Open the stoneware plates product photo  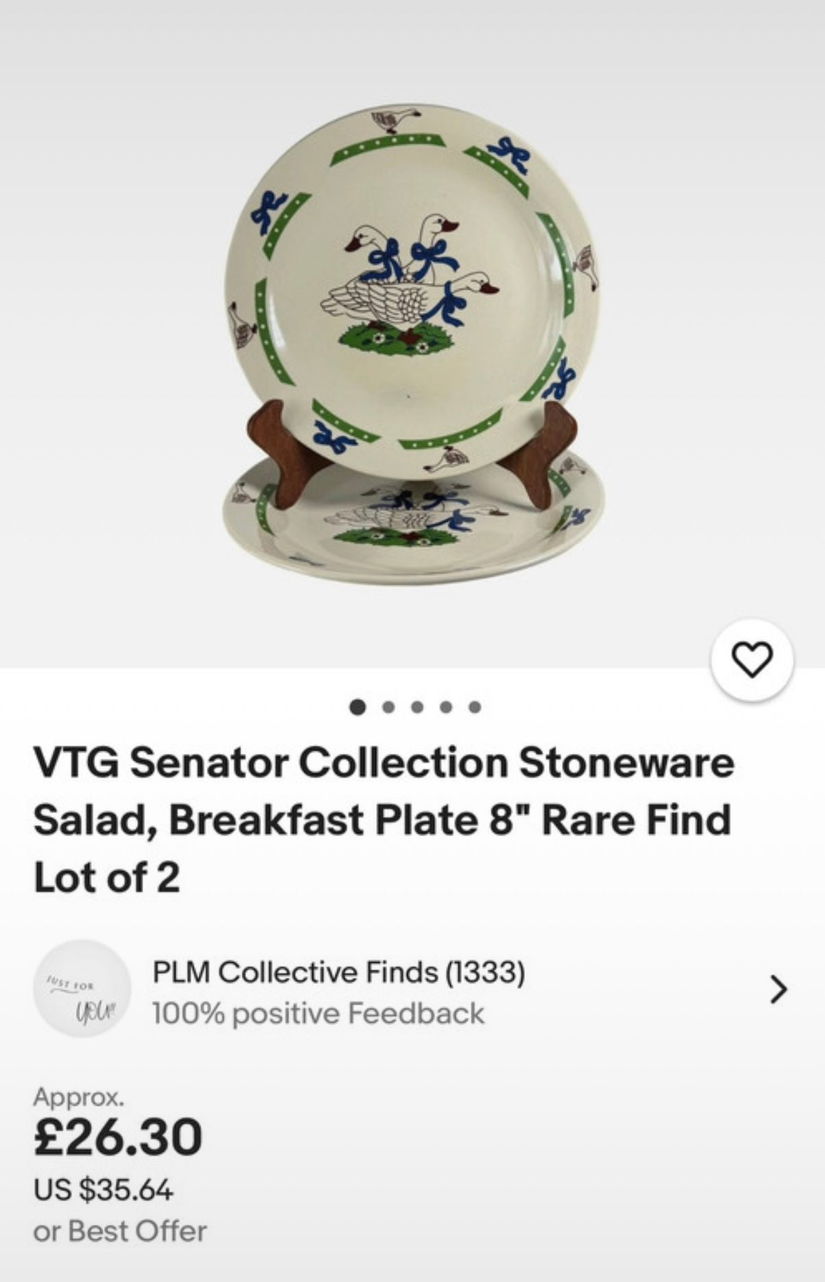[412, 340]
